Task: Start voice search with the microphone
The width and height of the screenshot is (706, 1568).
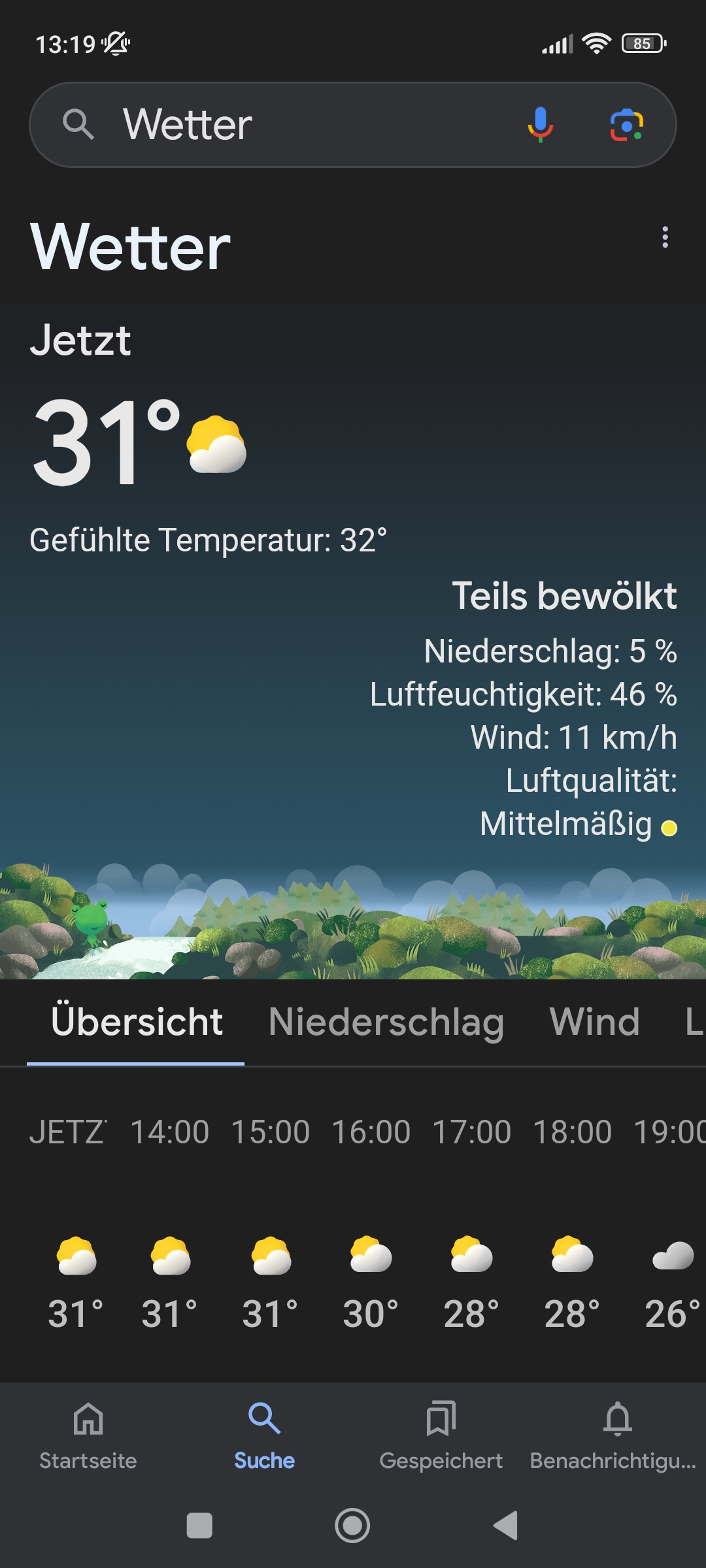Action: [541, 124]
